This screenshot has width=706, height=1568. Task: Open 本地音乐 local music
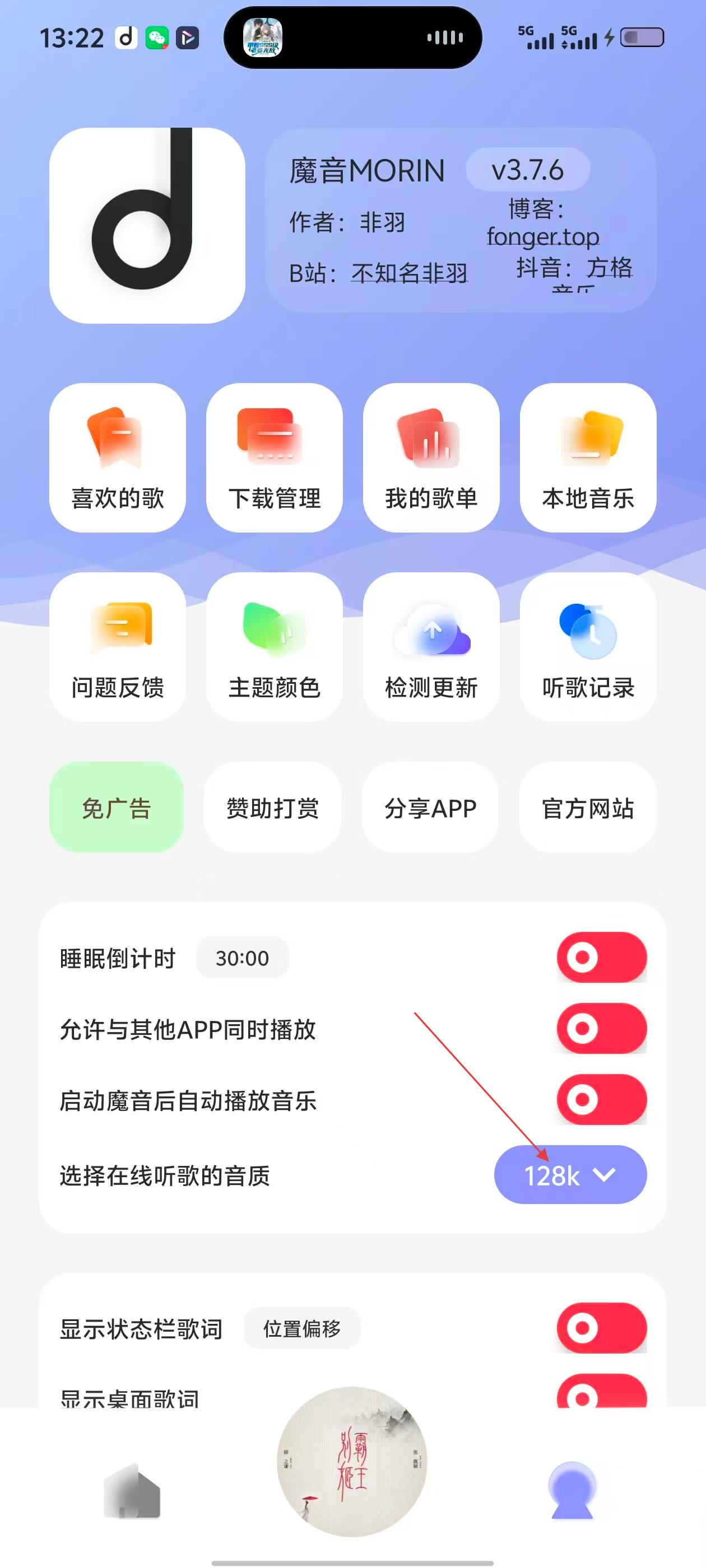pyautogui.click(x=588, y=458)
